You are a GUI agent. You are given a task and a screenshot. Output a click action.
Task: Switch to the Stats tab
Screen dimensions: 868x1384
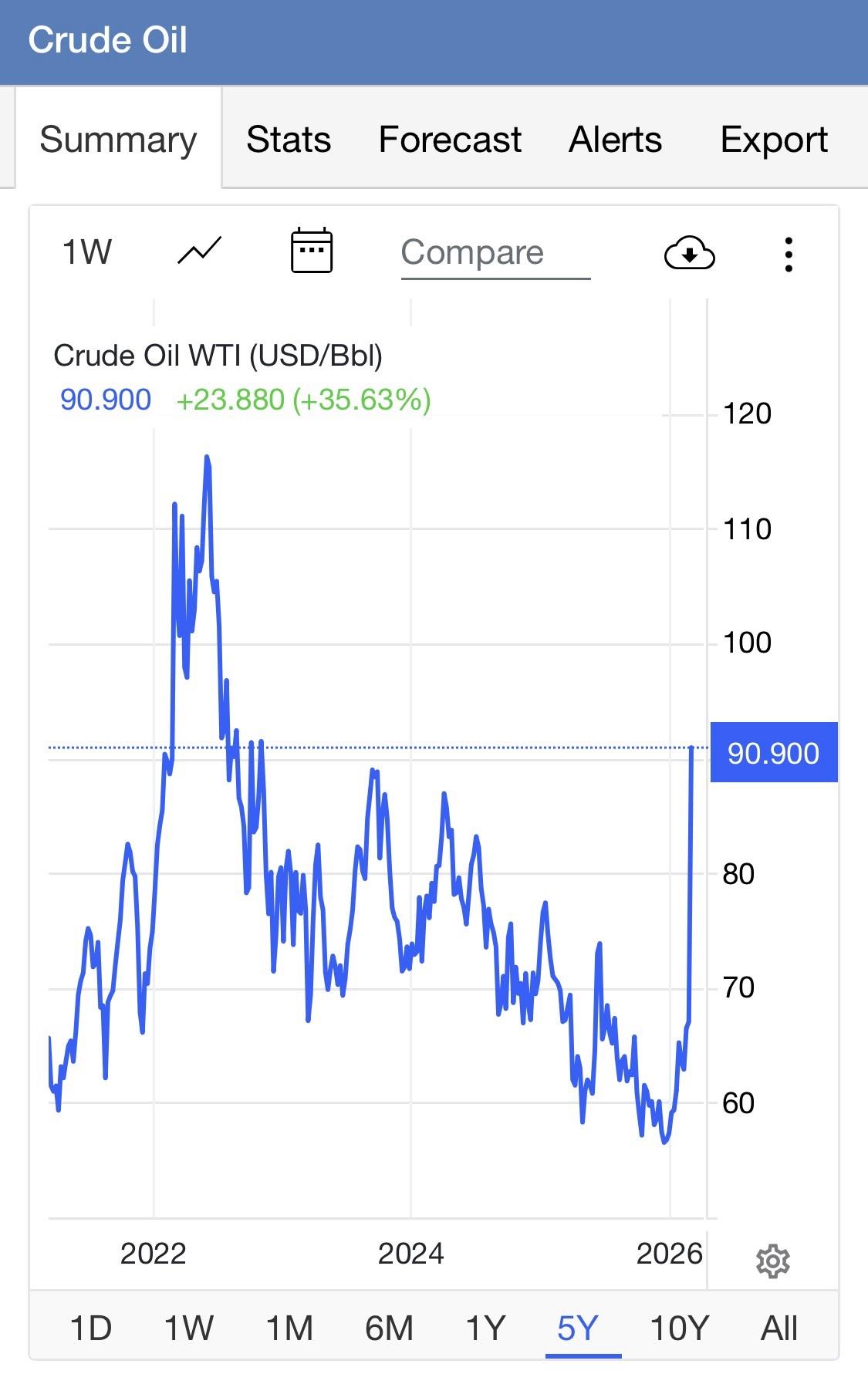[x=289, y=140]
